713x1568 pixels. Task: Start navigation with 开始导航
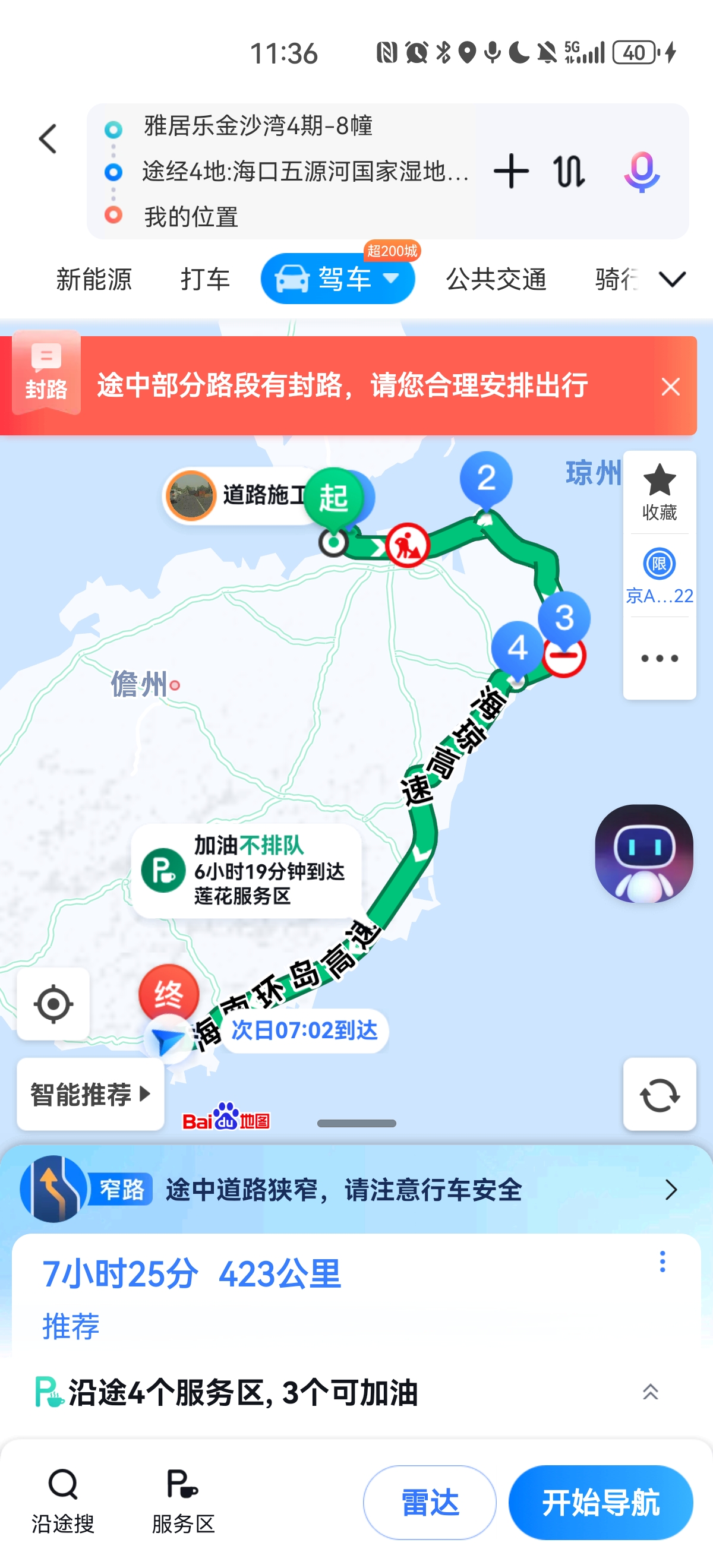click(x=600, y=1502)
